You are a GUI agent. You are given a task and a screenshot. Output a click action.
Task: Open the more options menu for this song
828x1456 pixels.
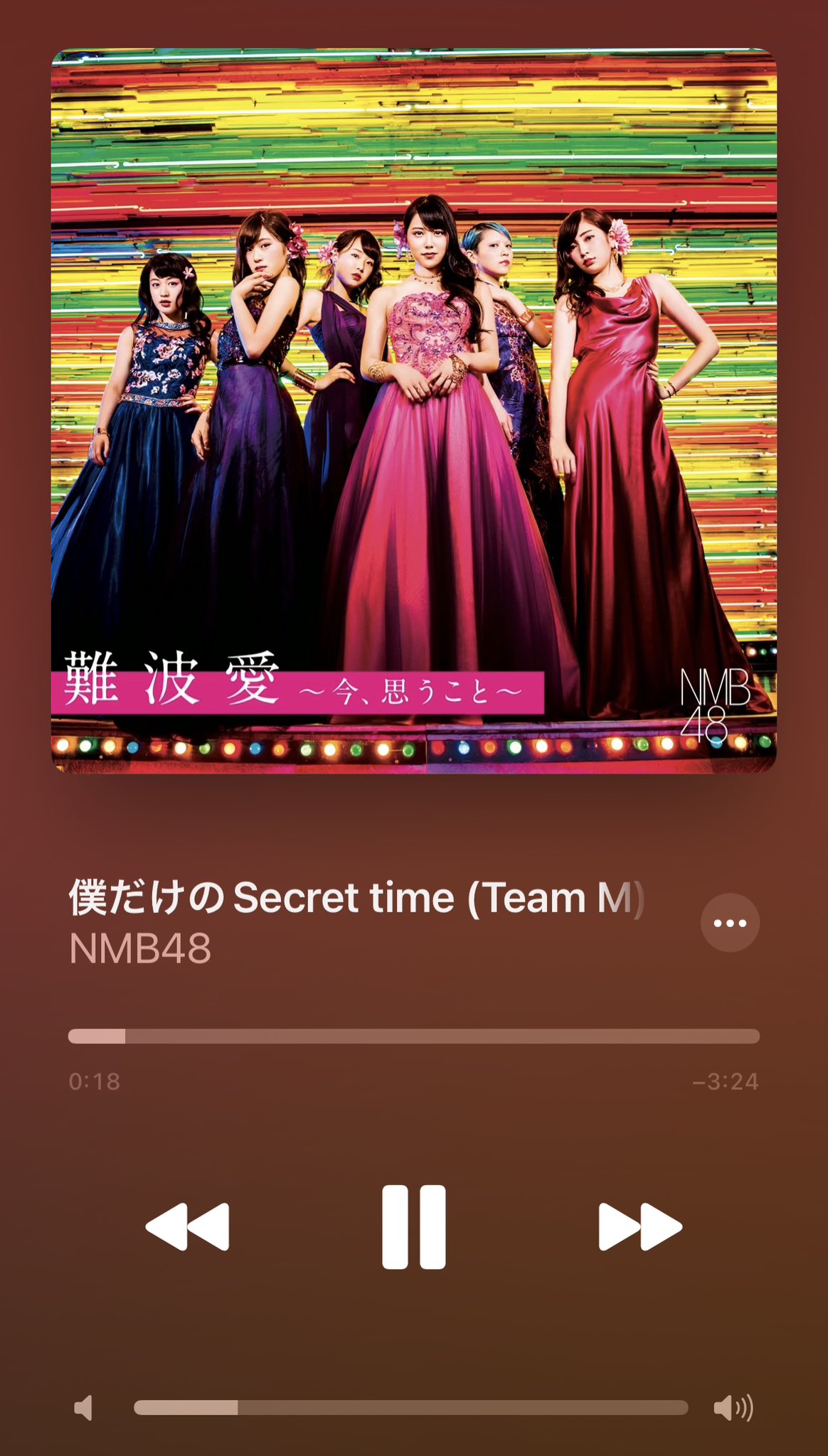coord(730,923)
